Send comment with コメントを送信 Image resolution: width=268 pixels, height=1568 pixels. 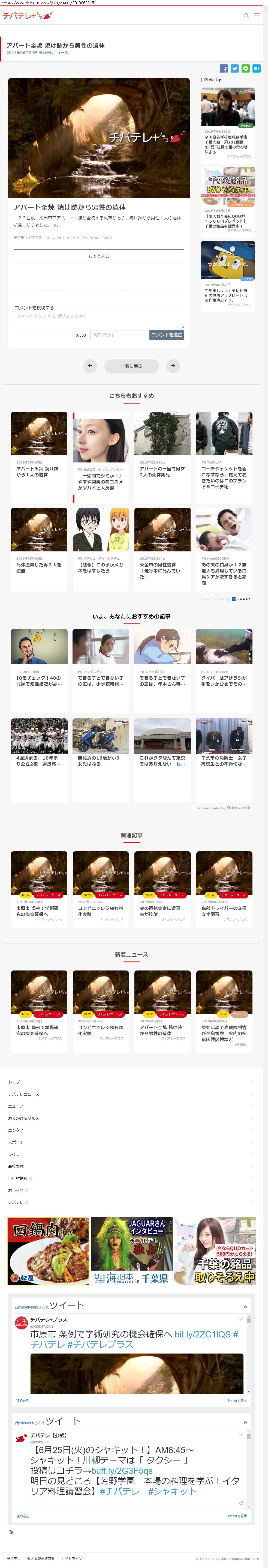pos(167,335)
